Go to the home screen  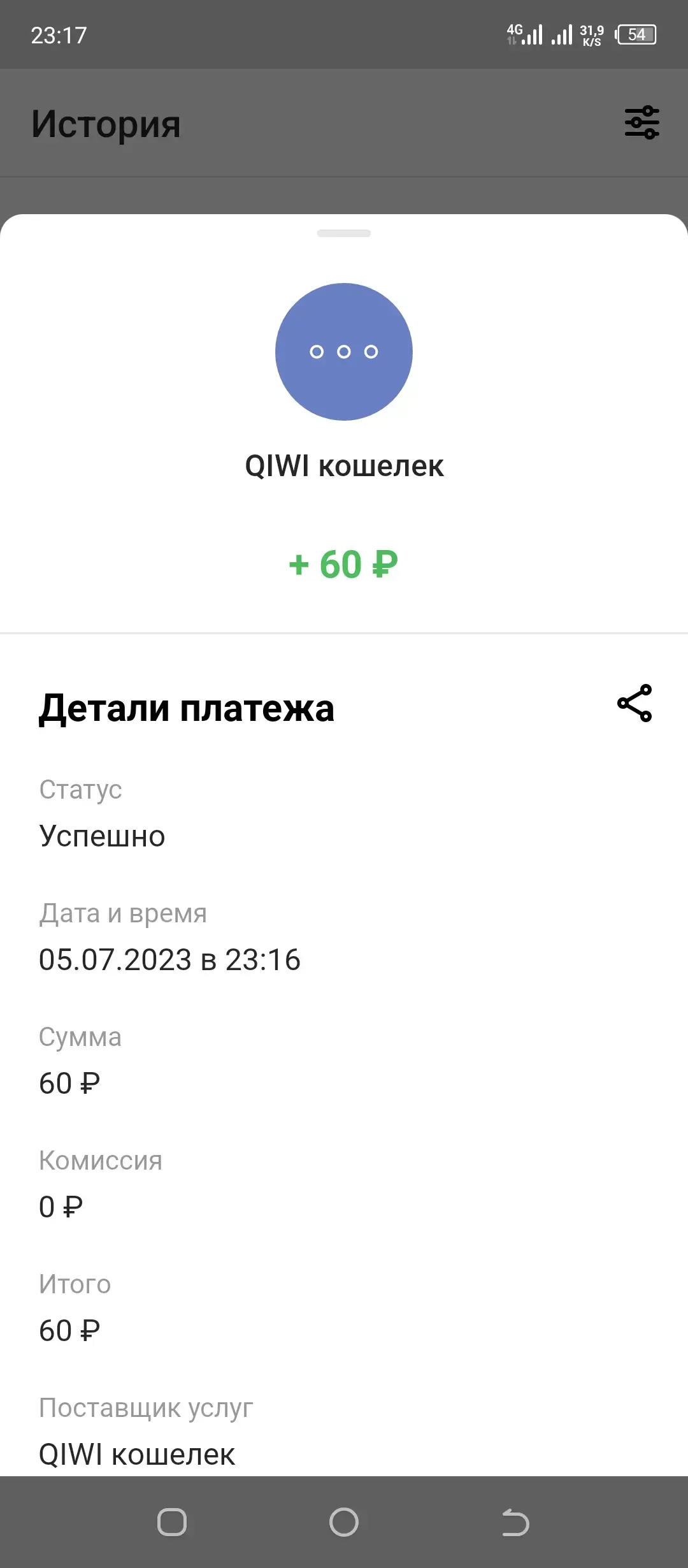pos(344,1522)
